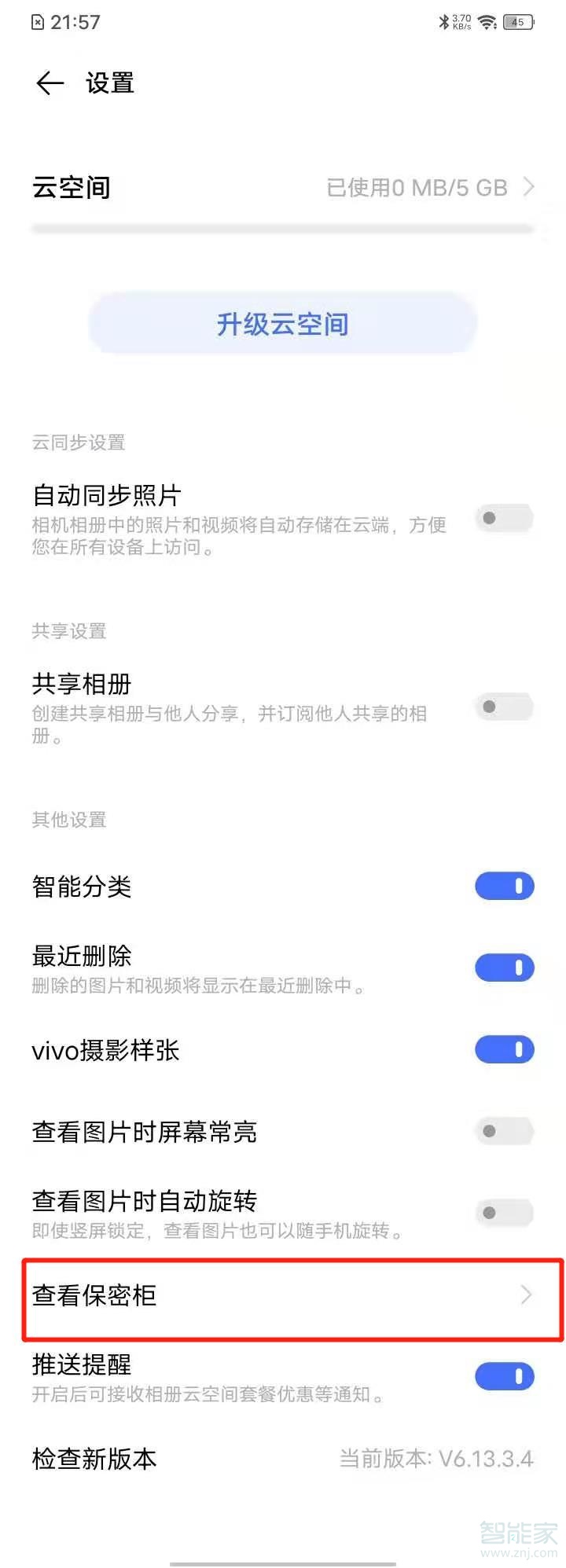Tap the cloud storage usage progress bar
The image size is (566, 1568).
coord(283,227)
